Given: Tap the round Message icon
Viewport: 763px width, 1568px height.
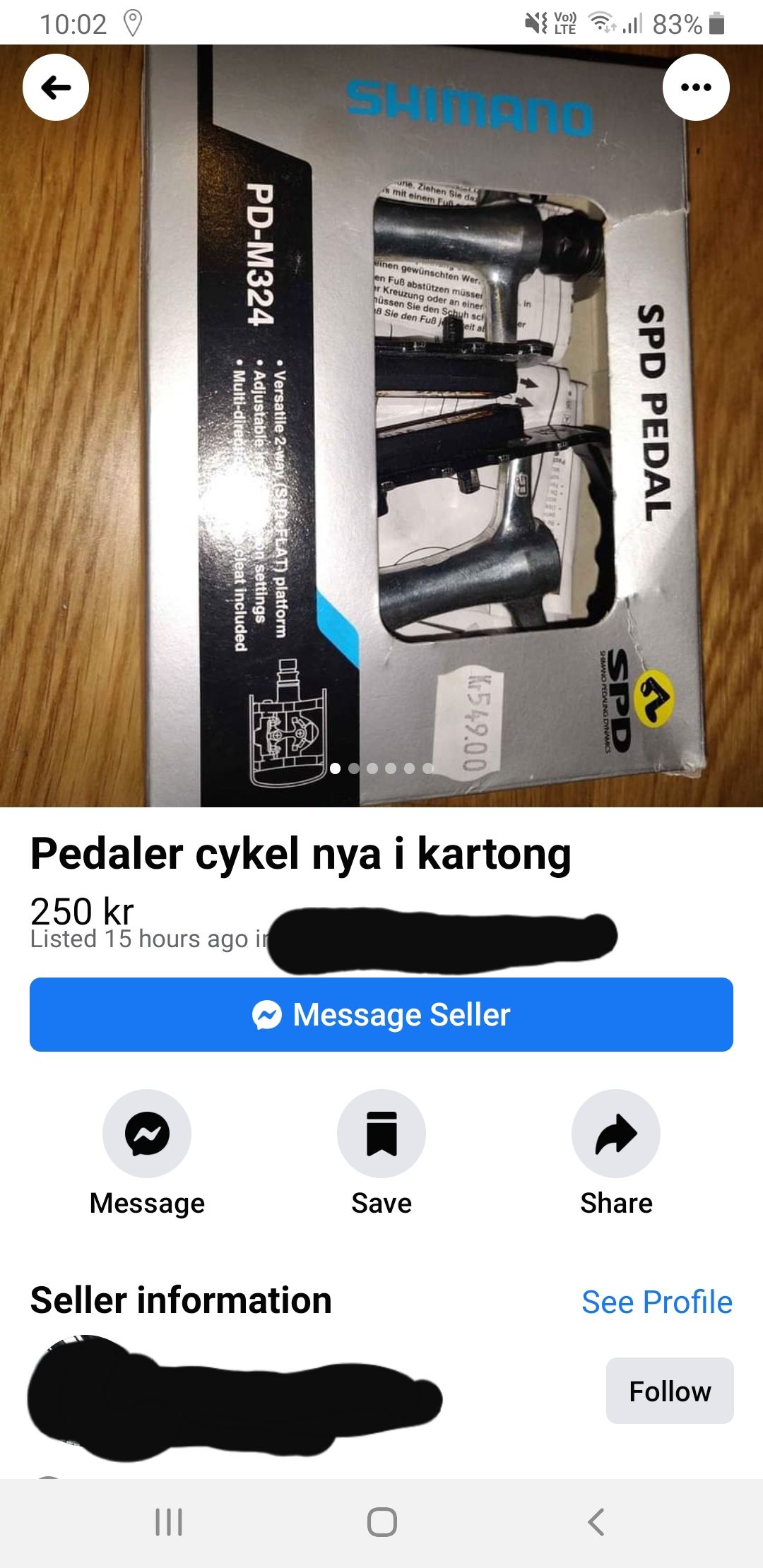Looking at the screenshot, I should tap(147, 1133).
